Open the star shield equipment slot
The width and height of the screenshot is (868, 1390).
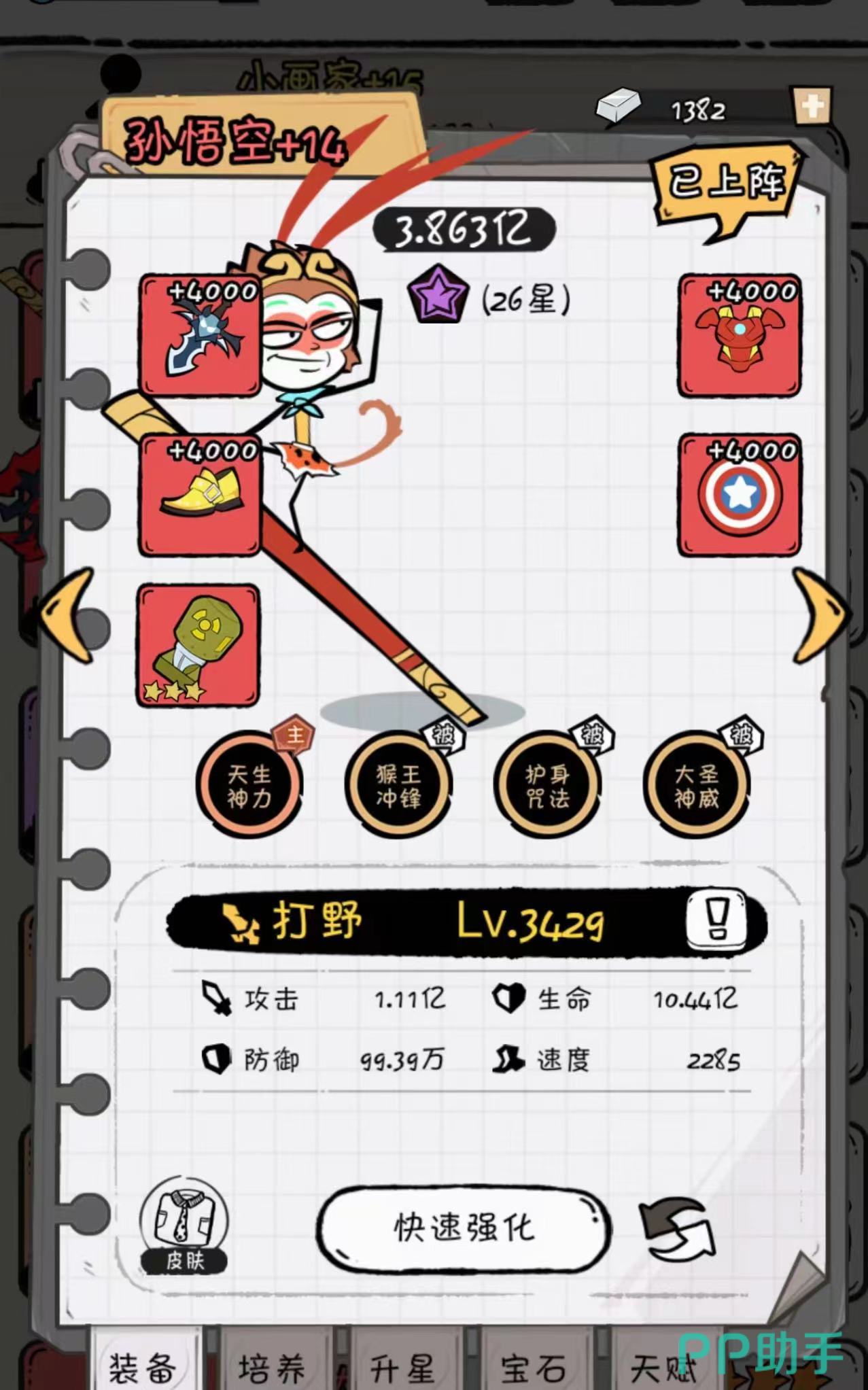pyautogui.click(x=740, y=495)
